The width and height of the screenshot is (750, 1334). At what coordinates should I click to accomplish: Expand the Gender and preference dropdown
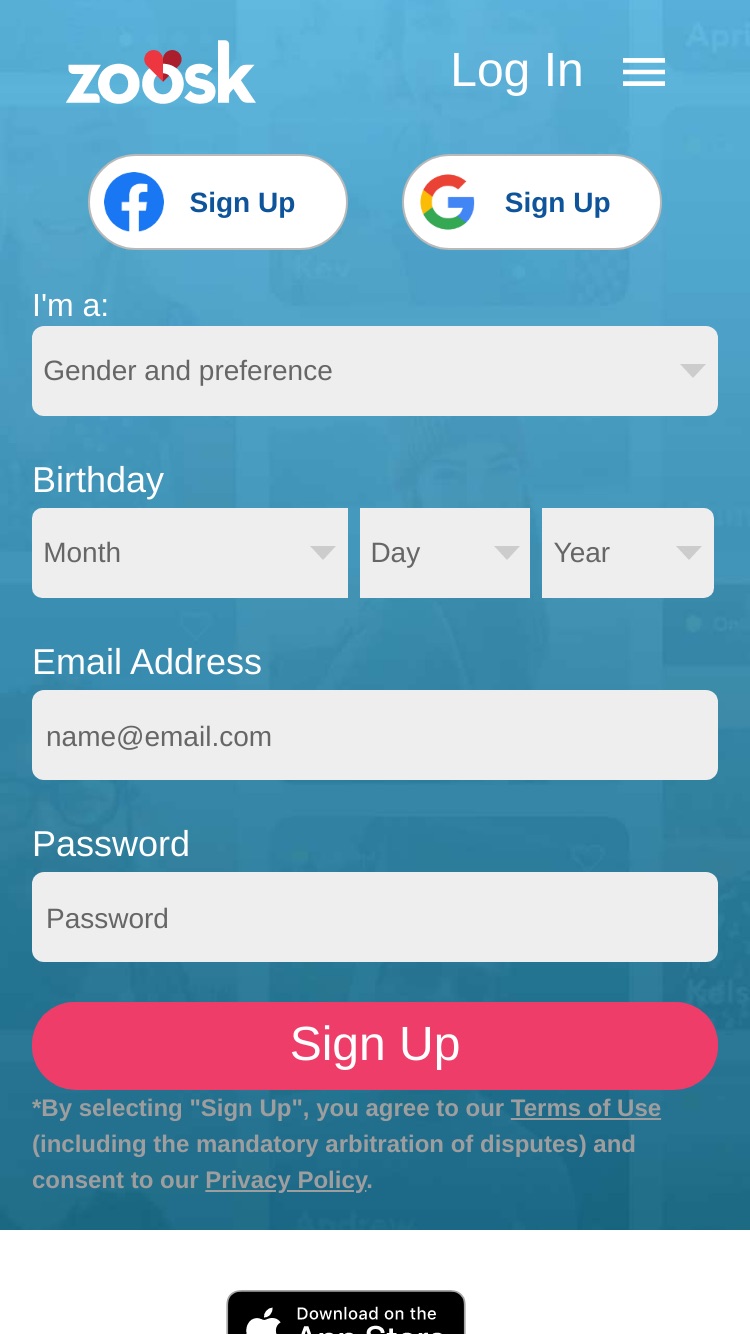coord(375,371)
